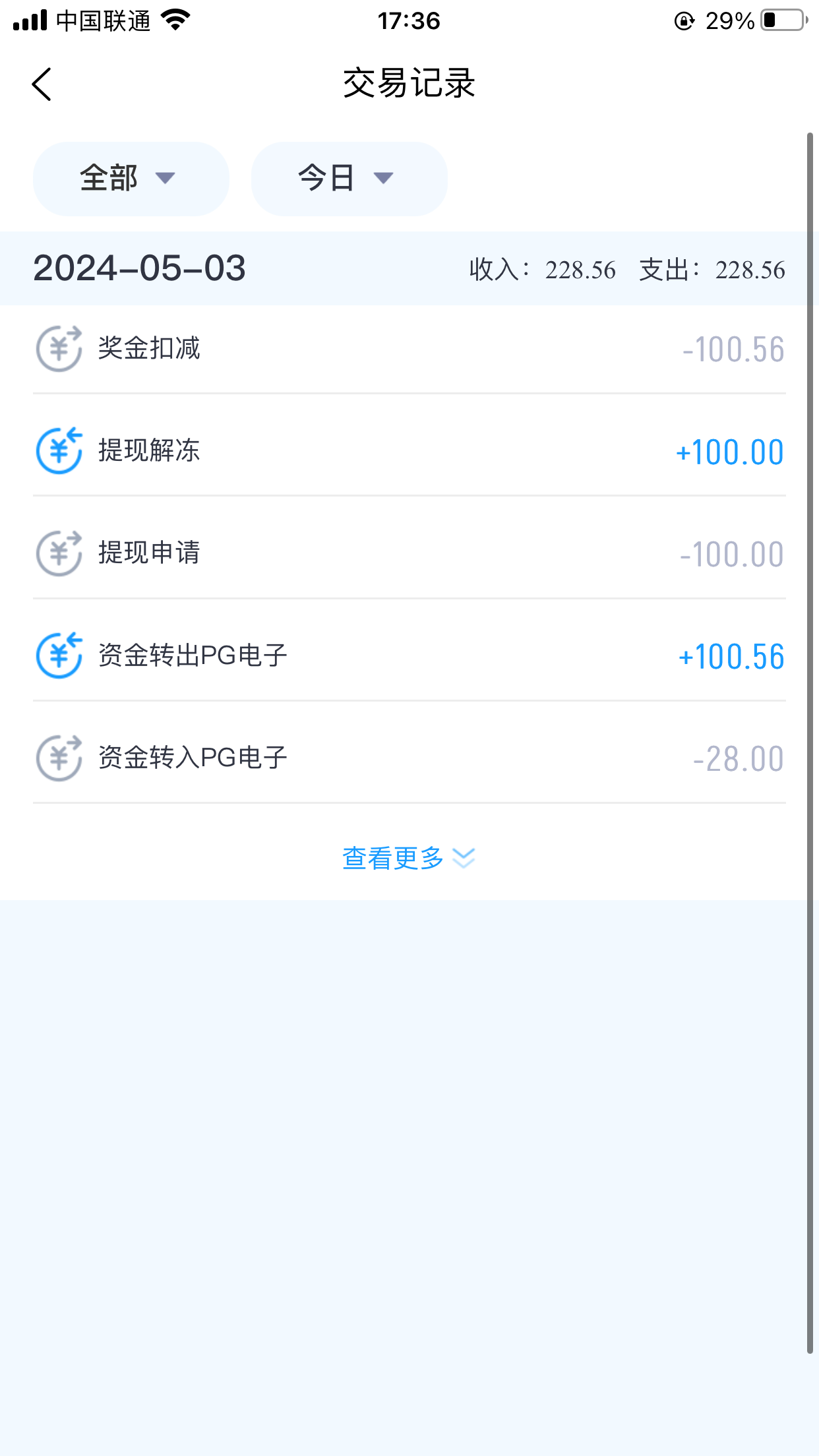Image resolution: width=819 pixels, height=1456 pixels.
Task: Open the 提现解冻 transaction record
Action: pyautogui.click(x=409, y=451)
